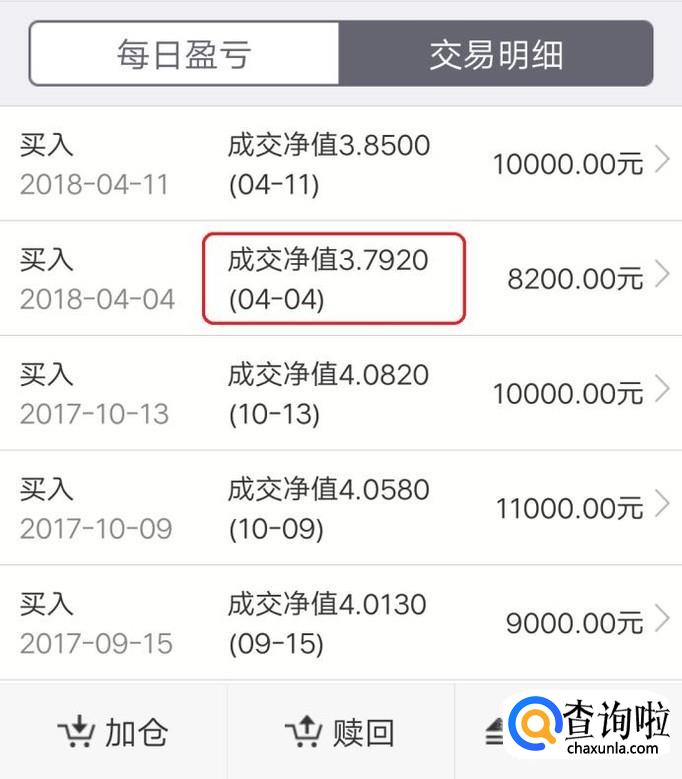The image size is (682, 779).
Task: Open the 2018-04-11 buy transaction
Action: 341,164
